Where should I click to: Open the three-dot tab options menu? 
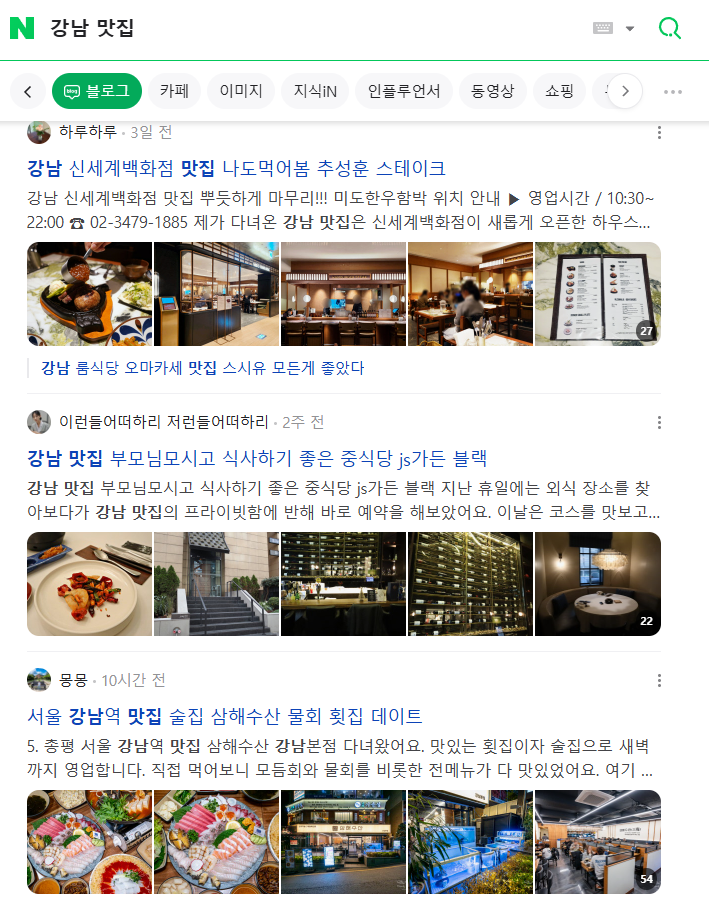(673, 91)
